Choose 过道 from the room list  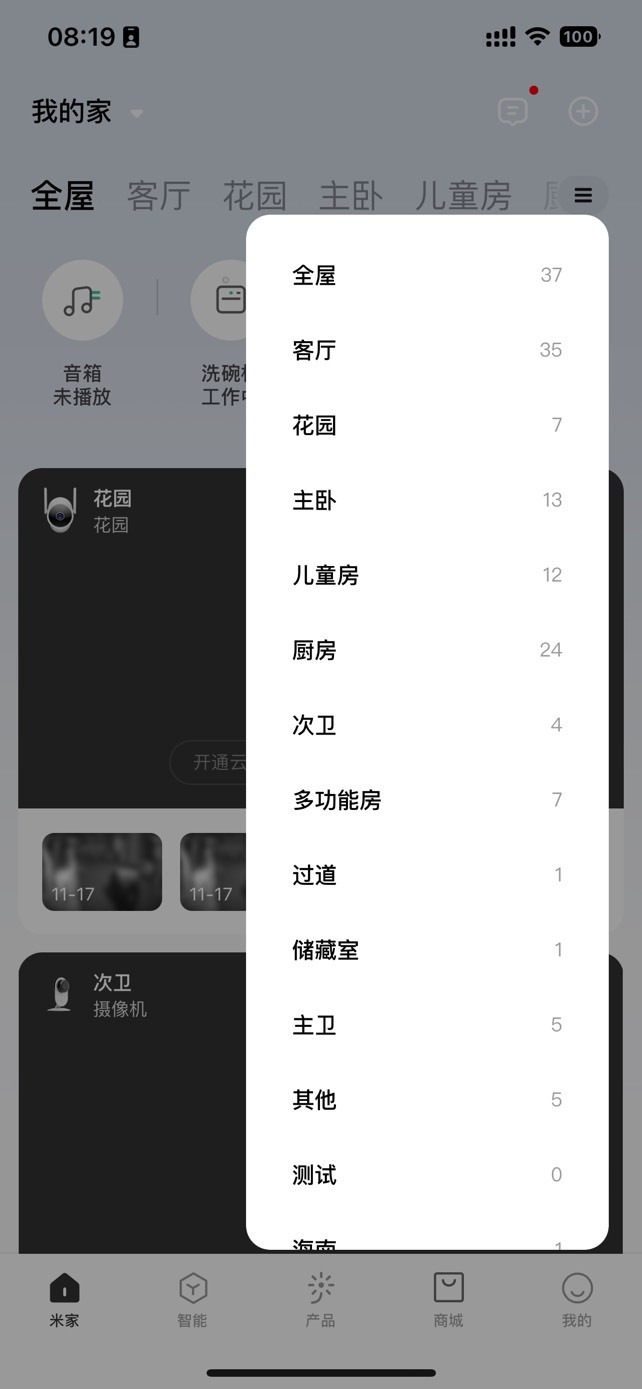[427, 875]
